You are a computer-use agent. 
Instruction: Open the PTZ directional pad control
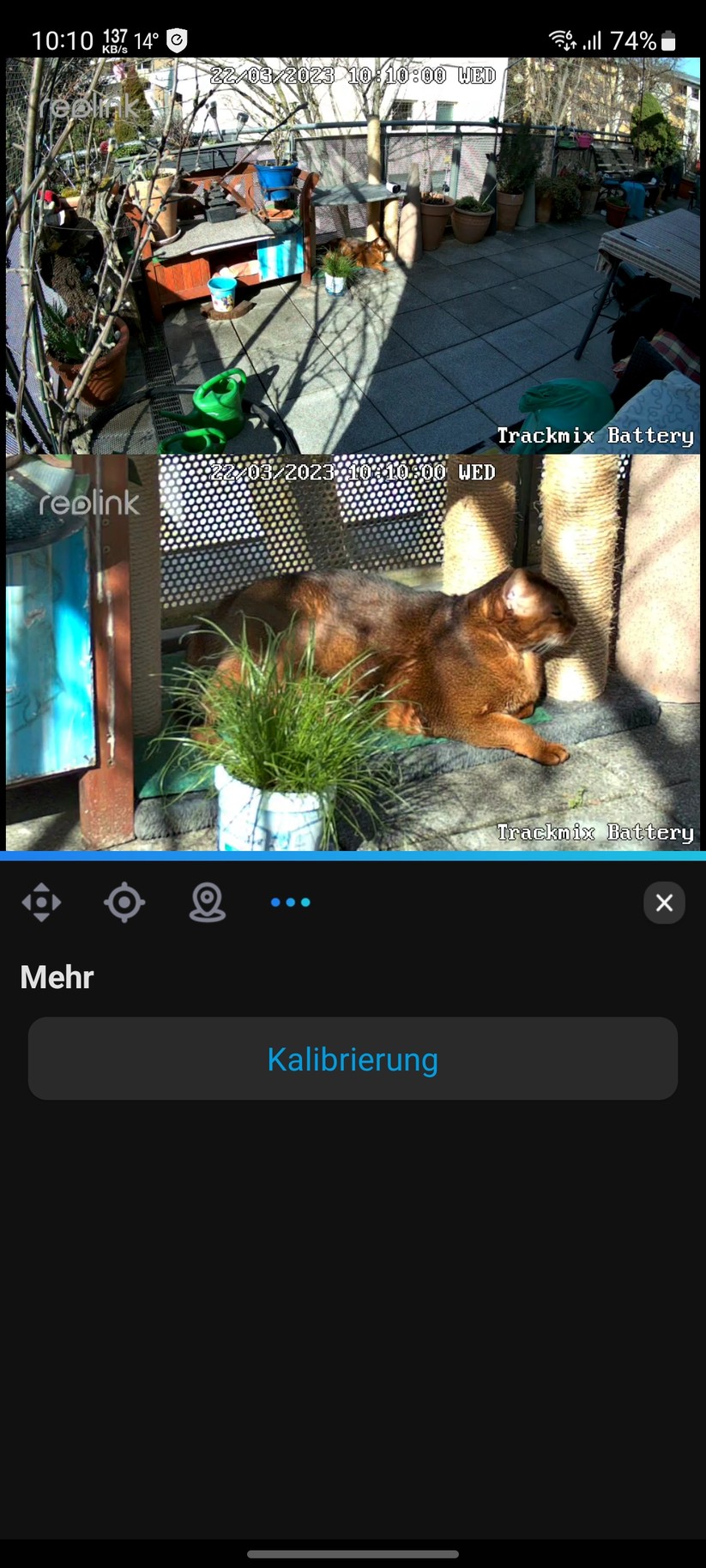point(41,902)
